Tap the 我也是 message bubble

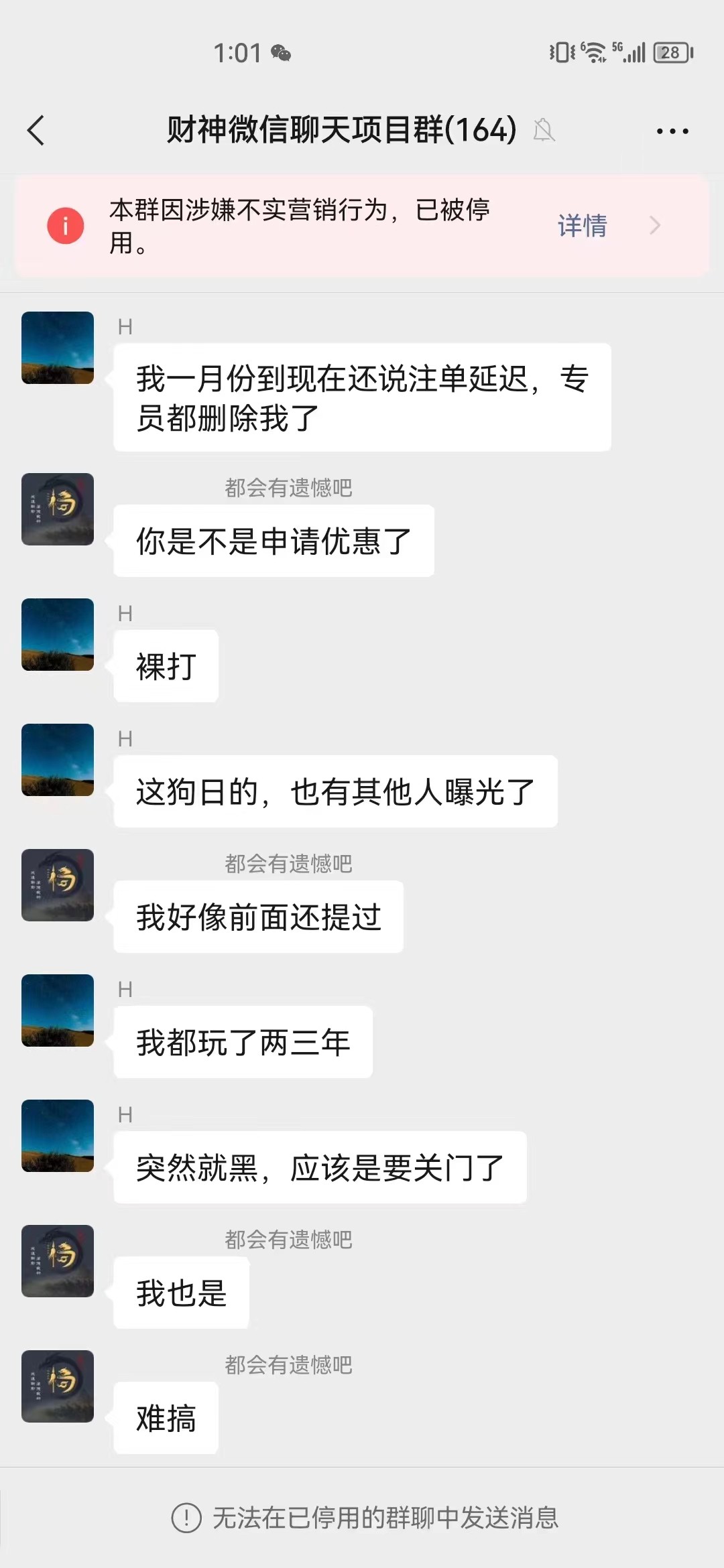pos(181,1293)
